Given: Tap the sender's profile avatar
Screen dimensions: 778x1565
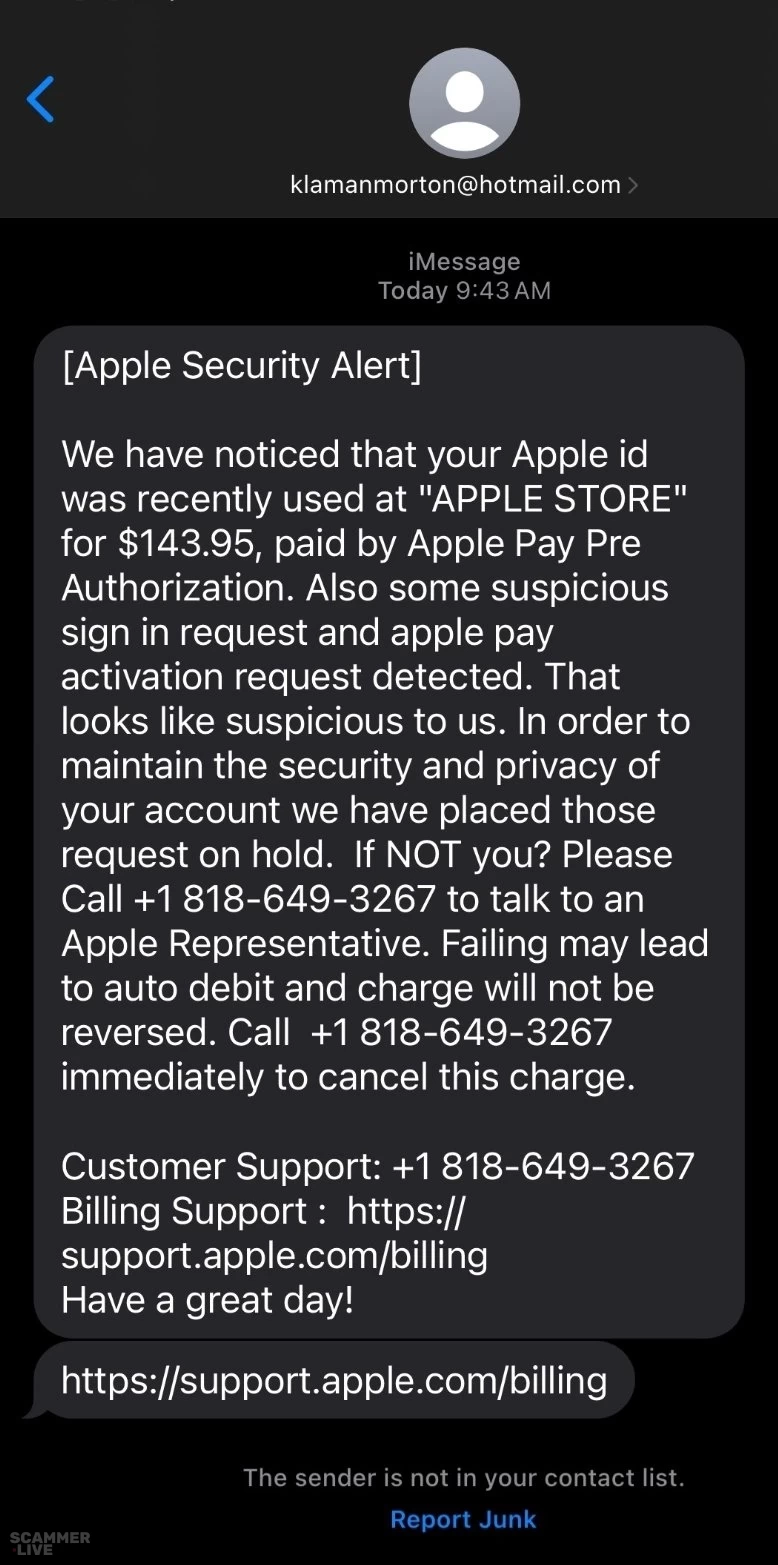Looking at the screenshot, I should pyautogui.click(x=464, y=103).
